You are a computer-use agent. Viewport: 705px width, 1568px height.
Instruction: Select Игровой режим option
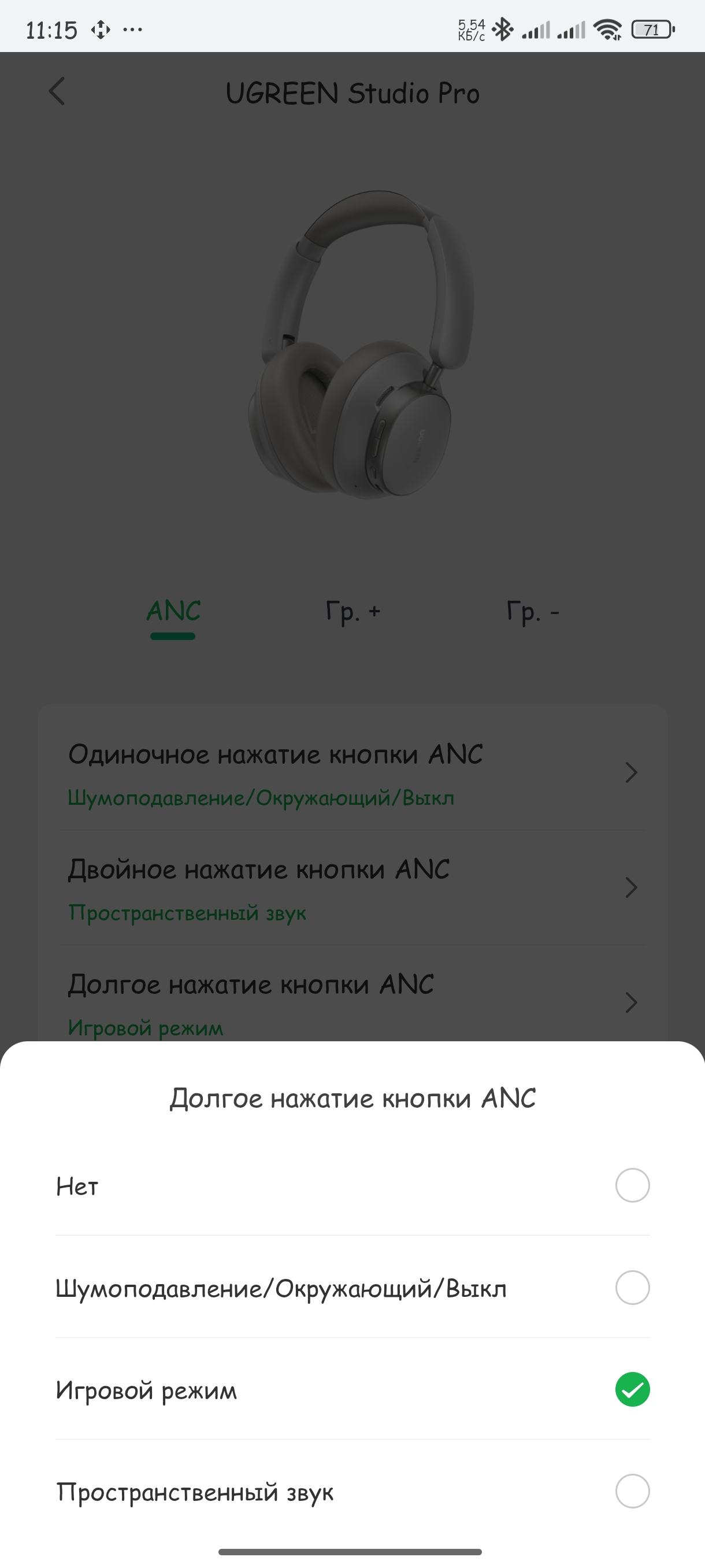[632, 1390]
